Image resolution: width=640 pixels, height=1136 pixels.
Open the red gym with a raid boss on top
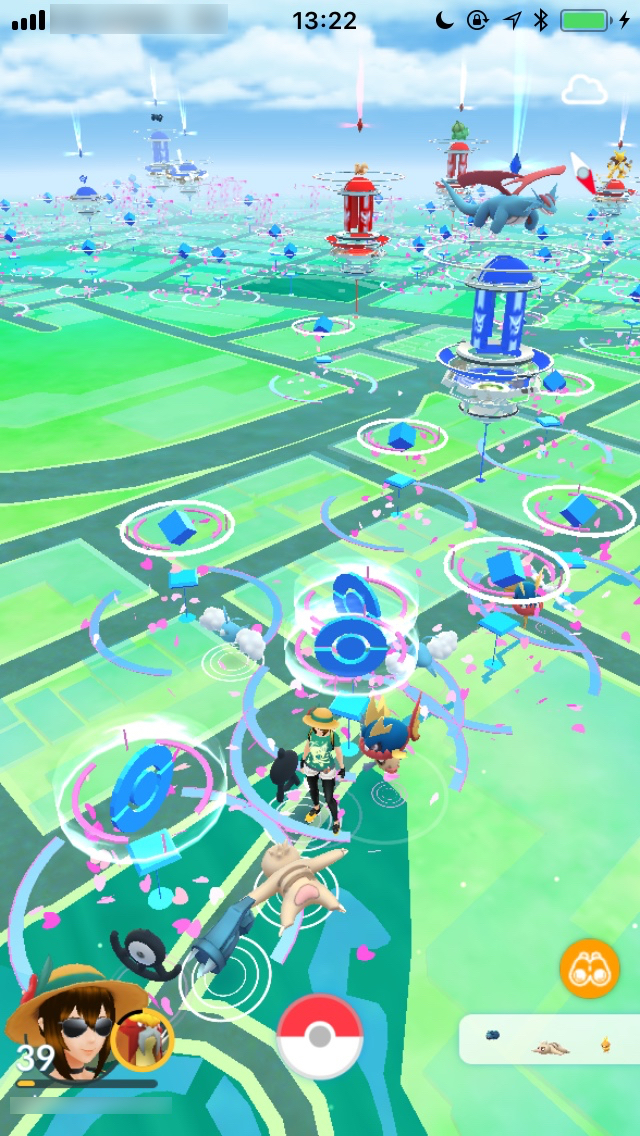357,213
